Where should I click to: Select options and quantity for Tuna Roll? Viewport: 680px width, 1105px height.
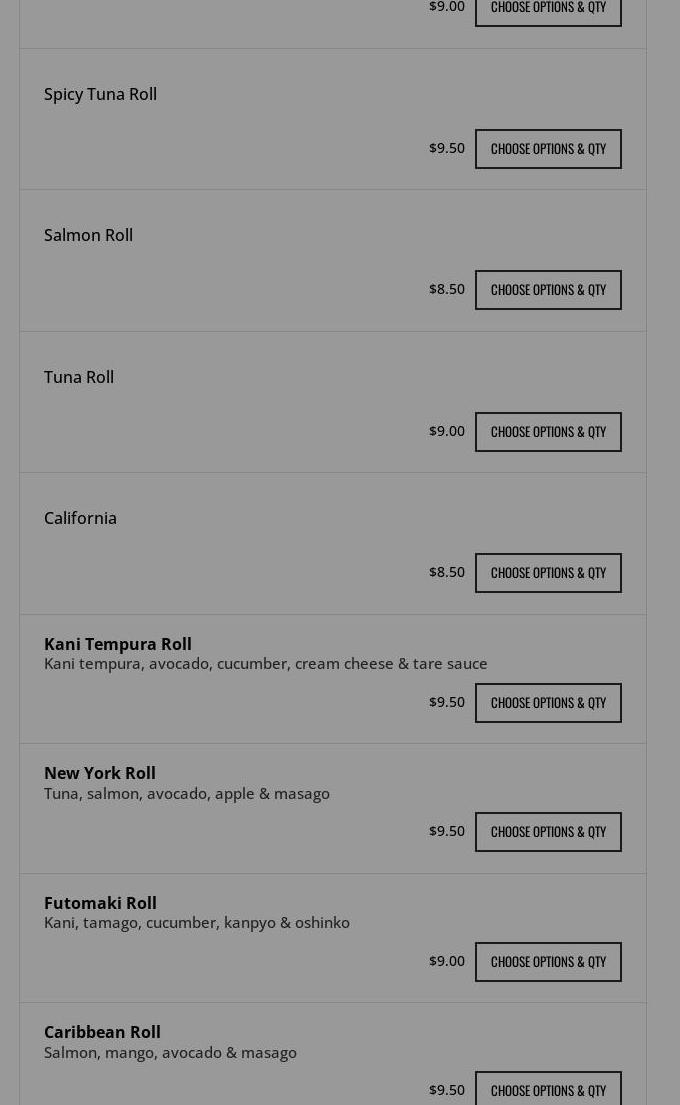click(548, 432)
